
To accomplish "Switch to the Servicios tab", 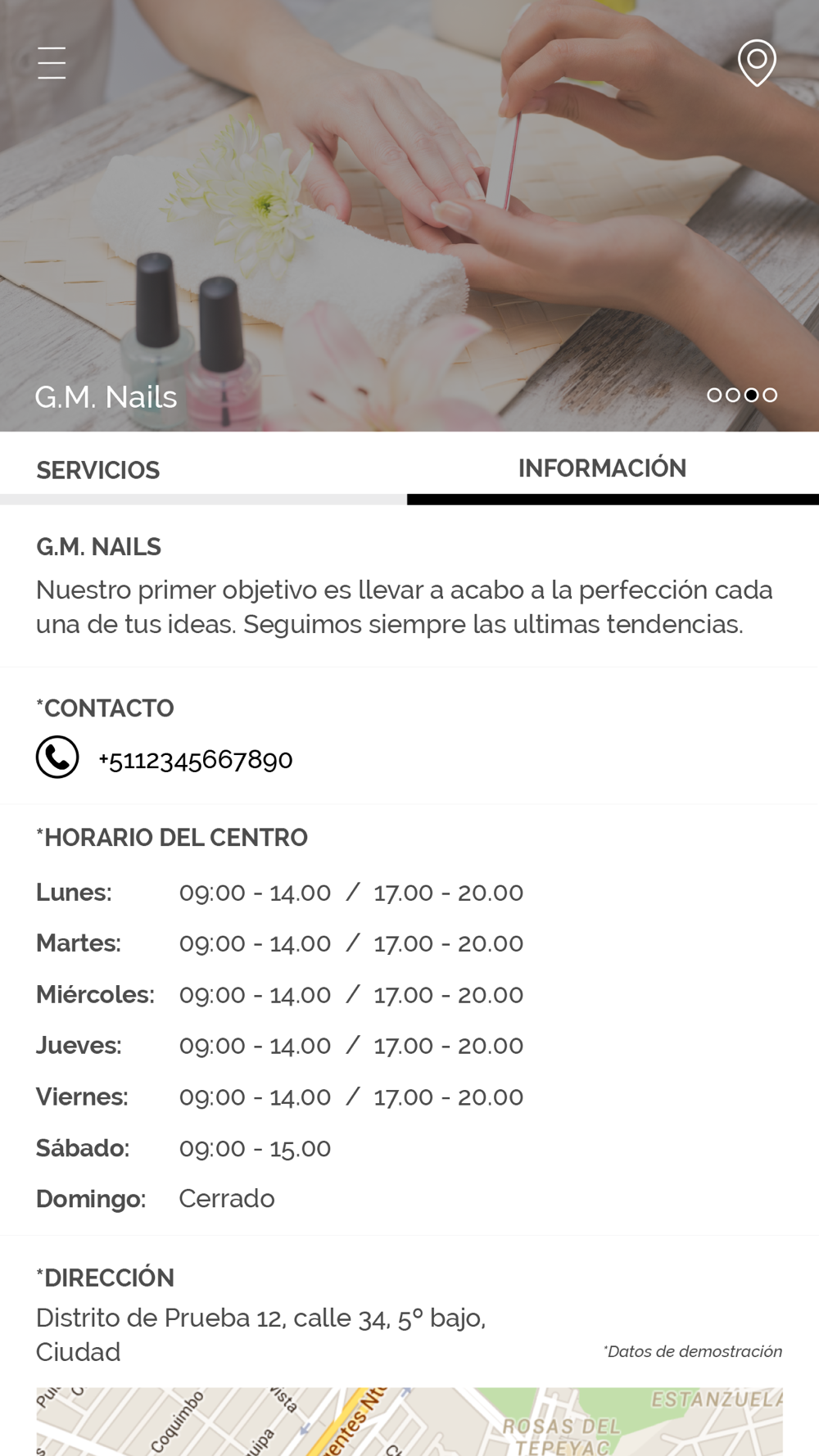I will pos(98,470).
